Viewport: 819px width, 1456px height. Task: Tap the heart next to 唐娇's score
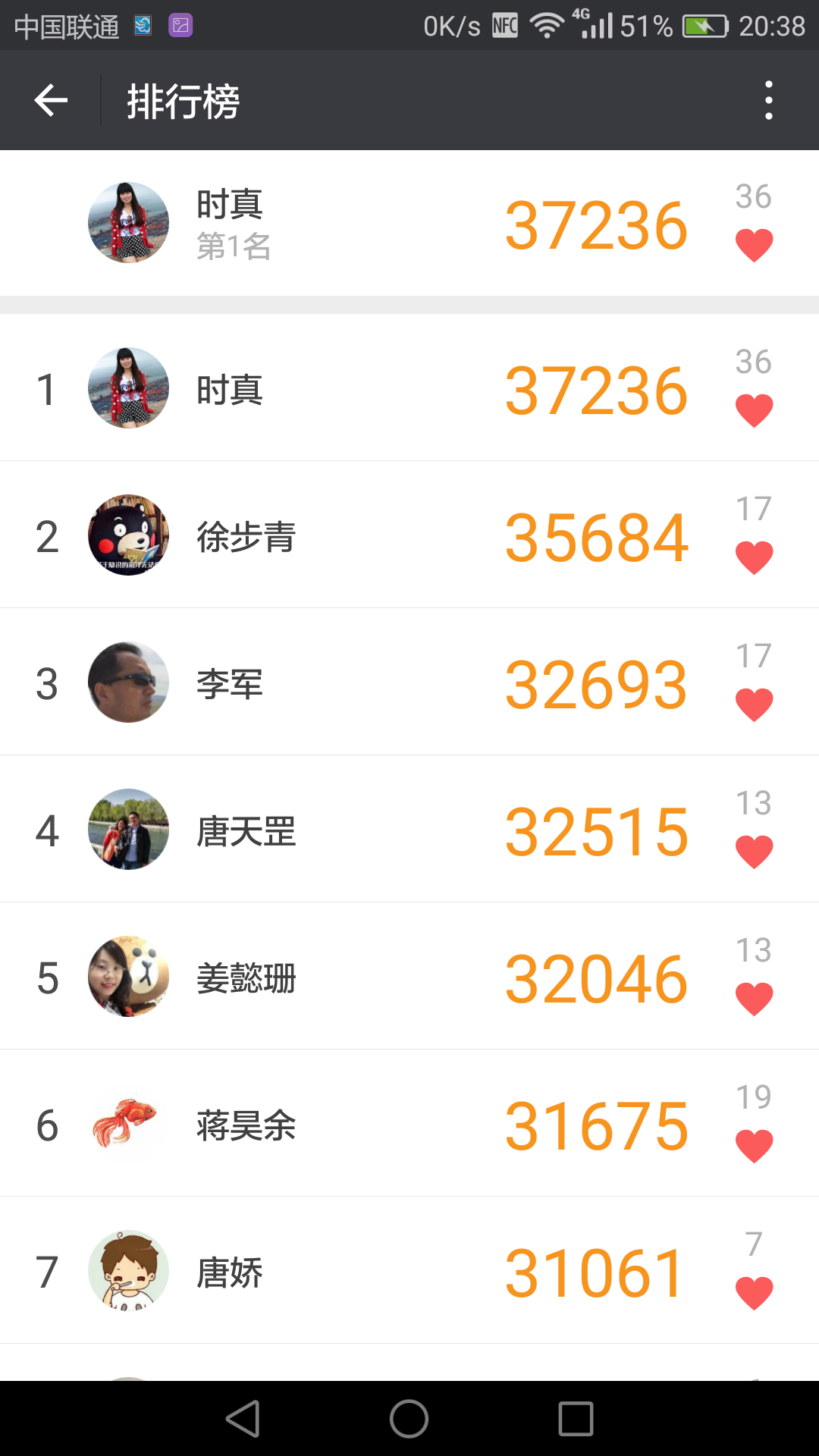tap(754, 1293)
